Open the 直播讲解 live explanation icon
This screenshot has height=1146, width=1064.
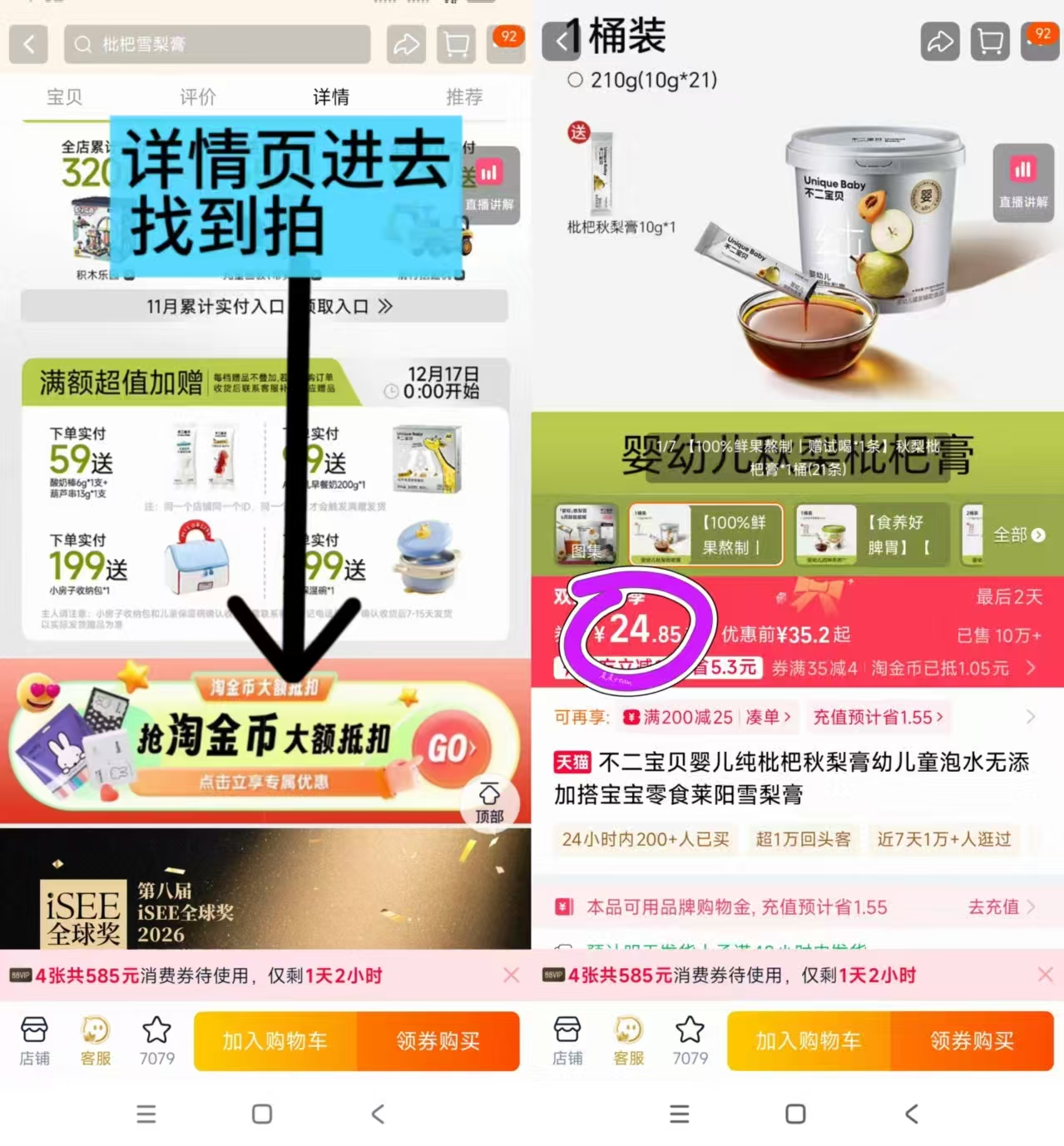click(1022, 185)
